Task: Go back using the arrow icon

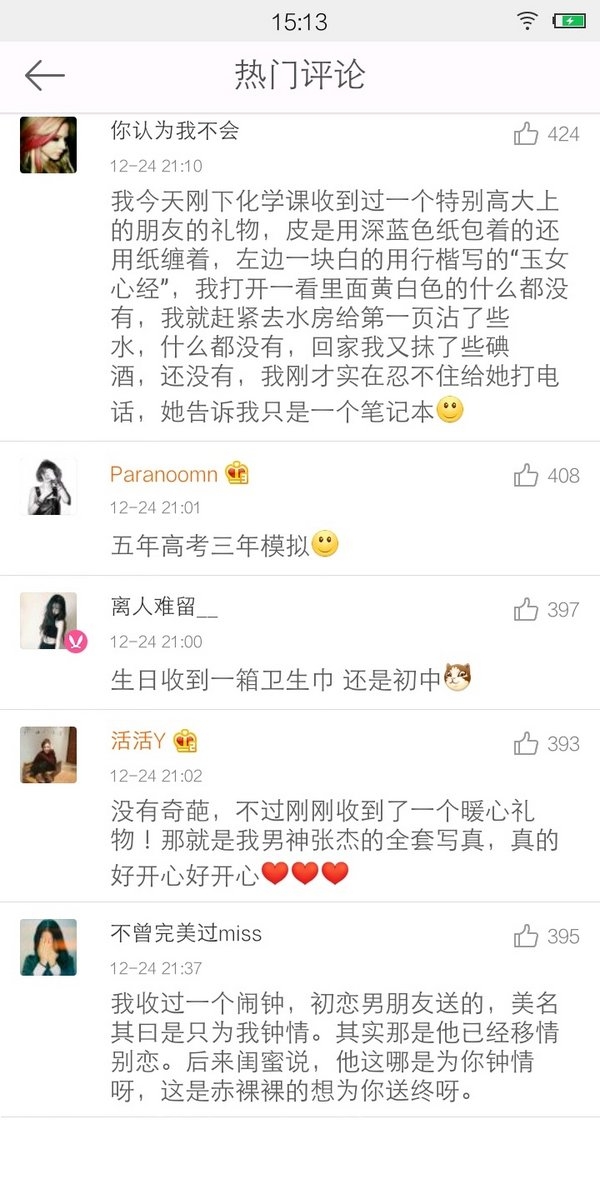Action: [x=44, y=75]
